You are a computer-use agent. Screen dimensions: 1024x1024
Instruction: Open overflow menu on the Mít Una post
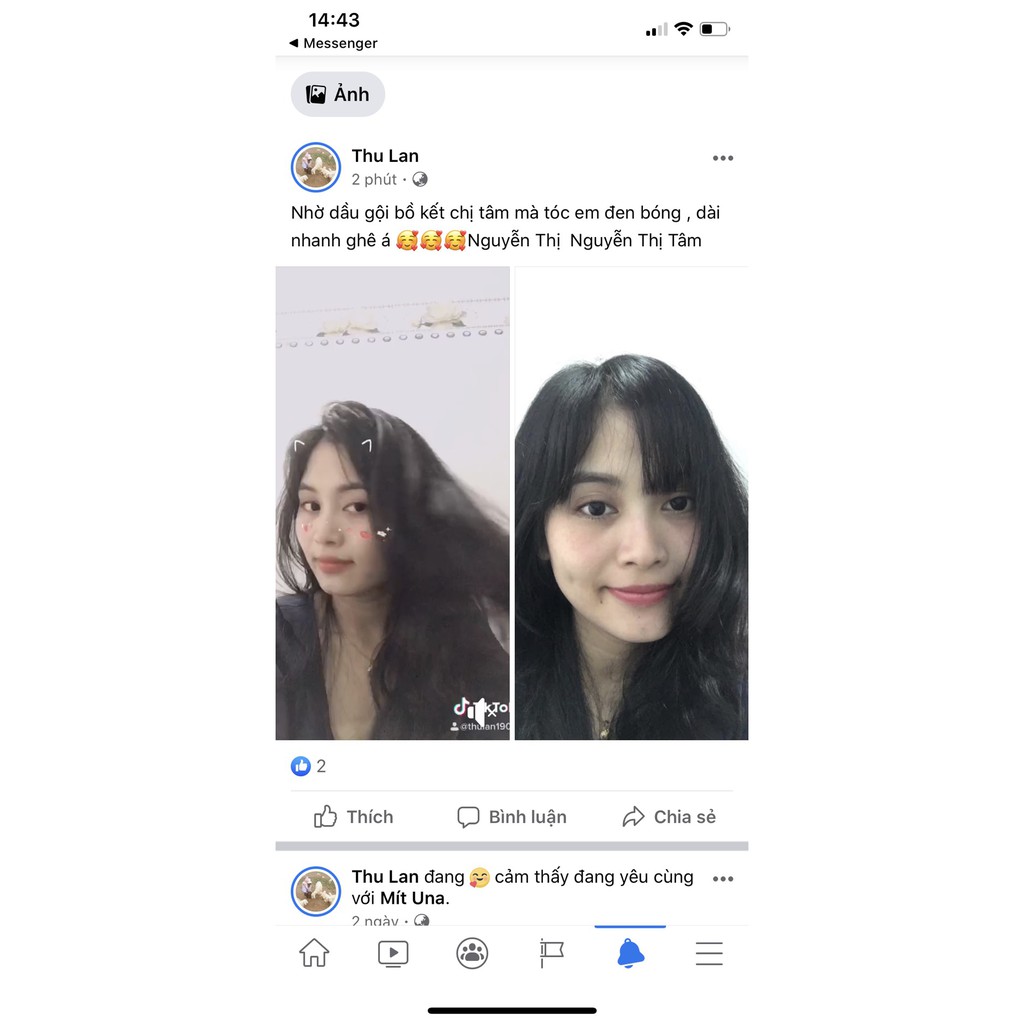point(722,879)
